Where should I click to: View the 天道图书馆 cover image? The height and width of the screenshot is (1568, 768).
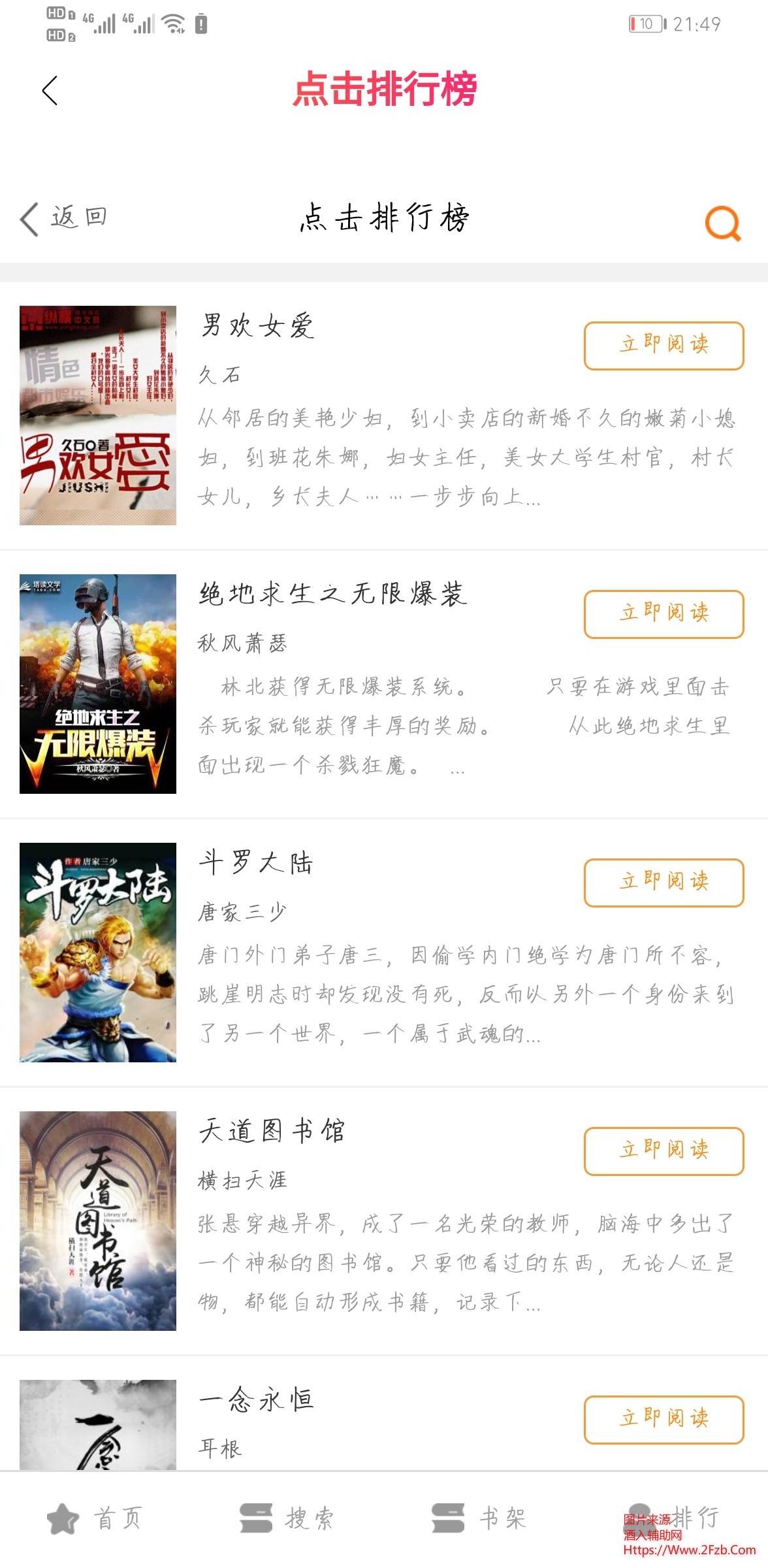pyautogui.click(x=98, y=1220)
